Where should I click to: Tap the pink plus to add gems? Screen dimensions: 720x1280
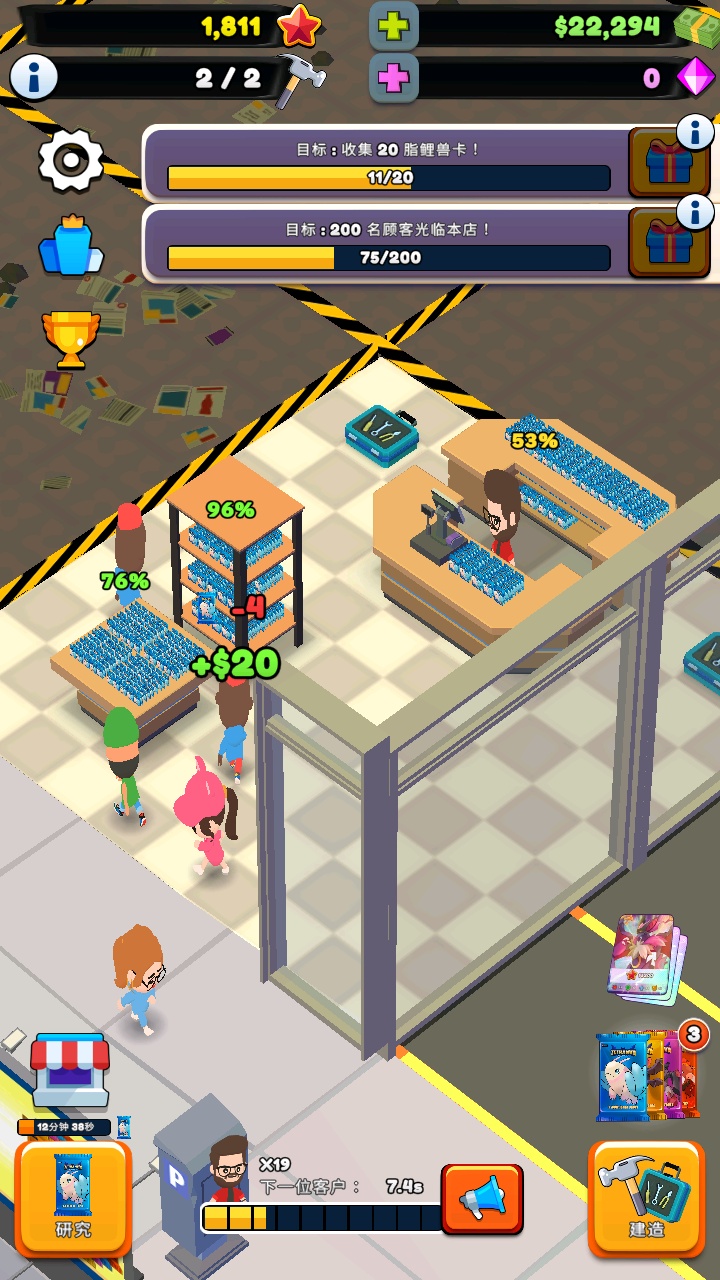coord(394,78)
